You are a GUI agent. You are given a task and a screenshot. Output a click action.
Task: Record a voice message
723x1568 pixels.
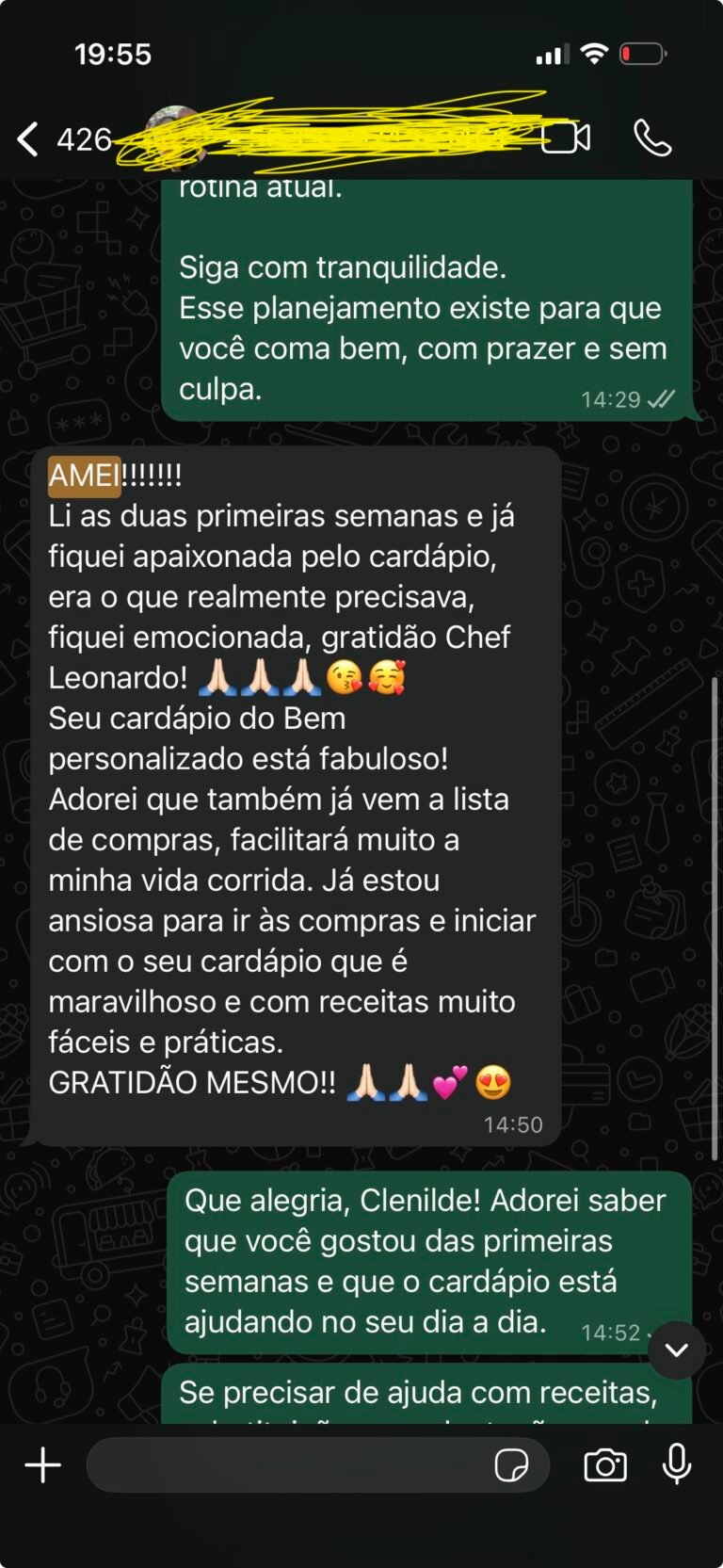[677, 1465]
